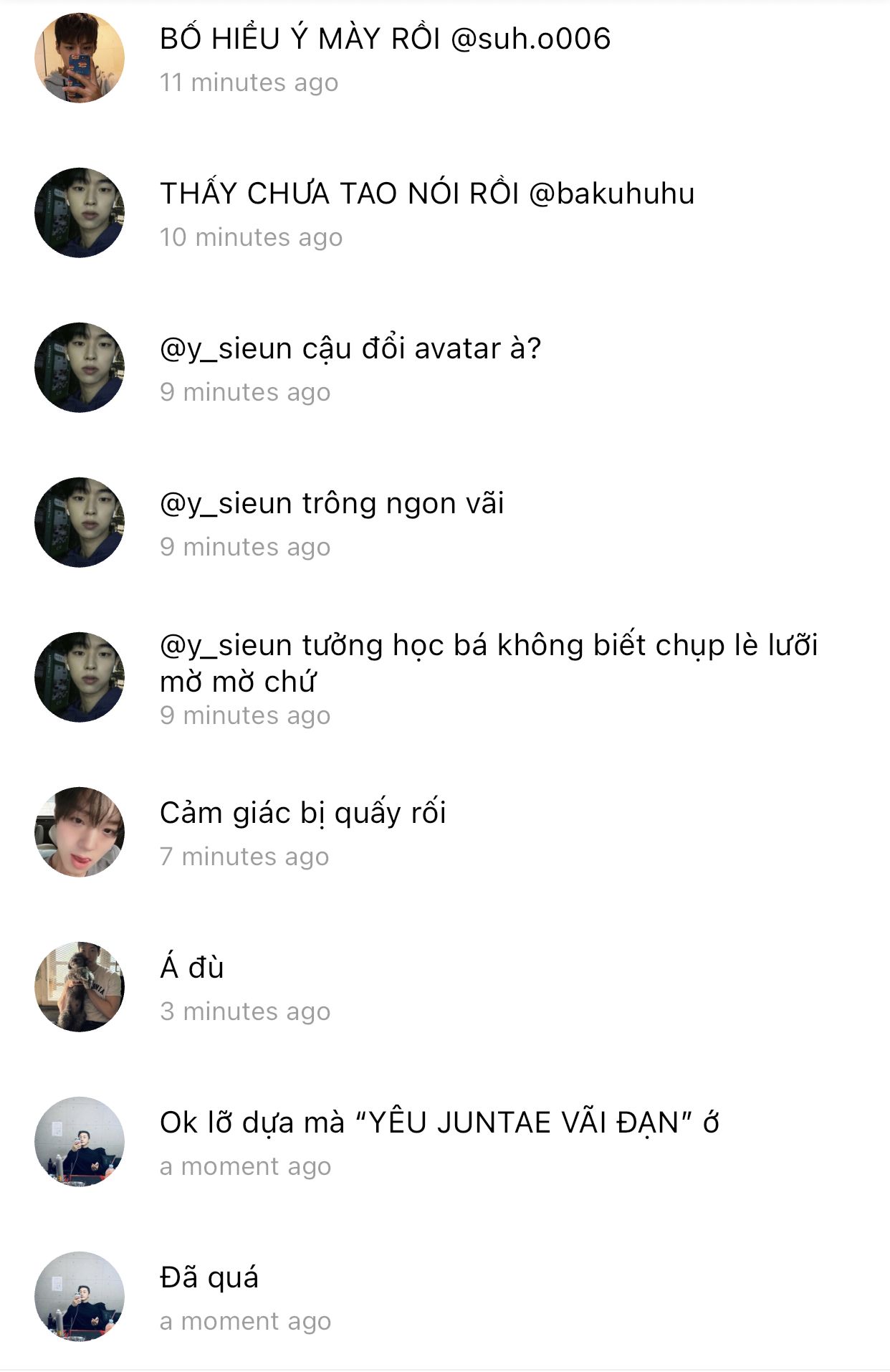The width and height of the screenshot is (890, 1372).
Task: Open avatar beside "Á đù" comment
Action: 80,986
